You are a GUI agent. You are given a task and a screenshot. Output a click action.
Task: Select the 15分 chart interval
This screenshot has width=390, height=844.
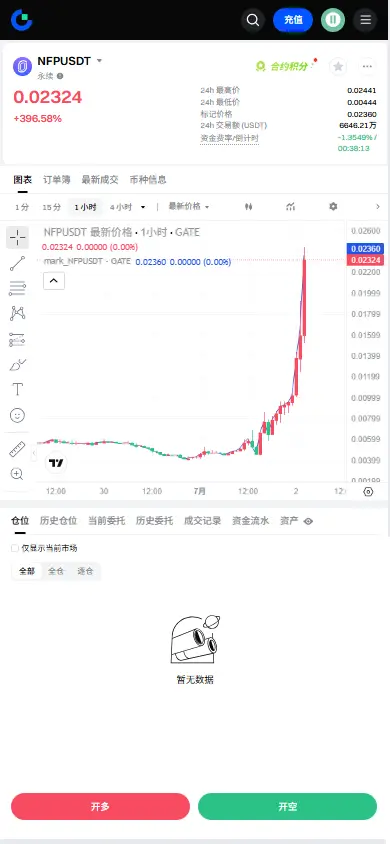coord(52,207)
